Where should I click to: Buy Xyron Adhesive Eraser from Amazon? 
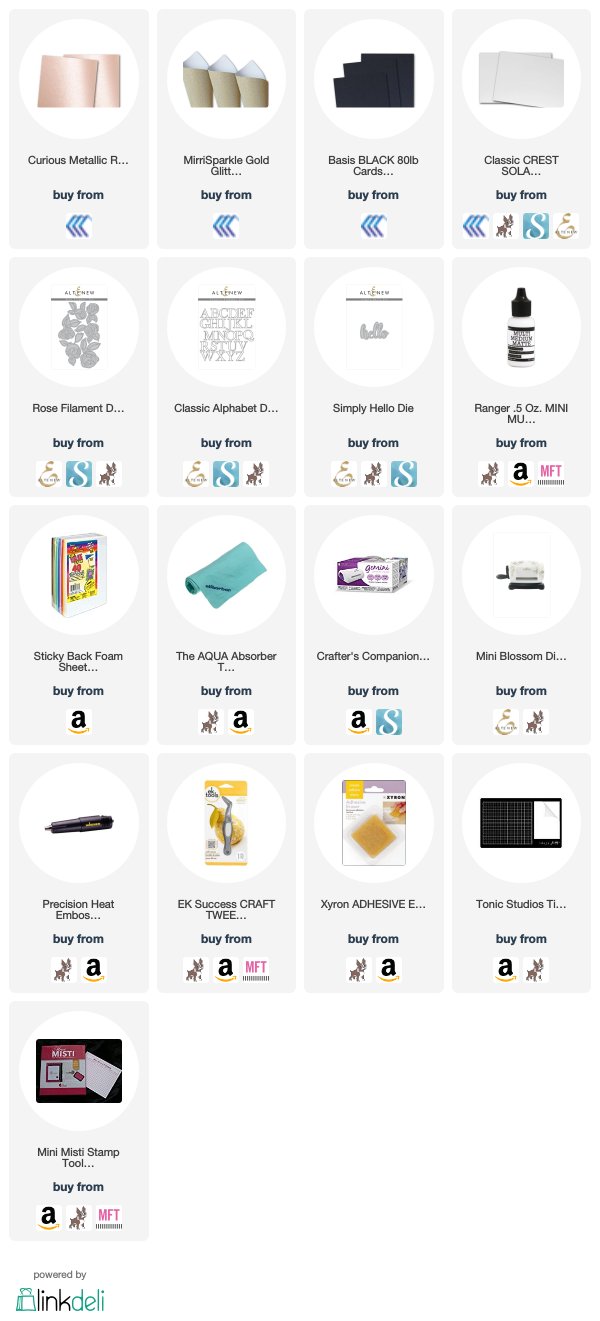389,969
